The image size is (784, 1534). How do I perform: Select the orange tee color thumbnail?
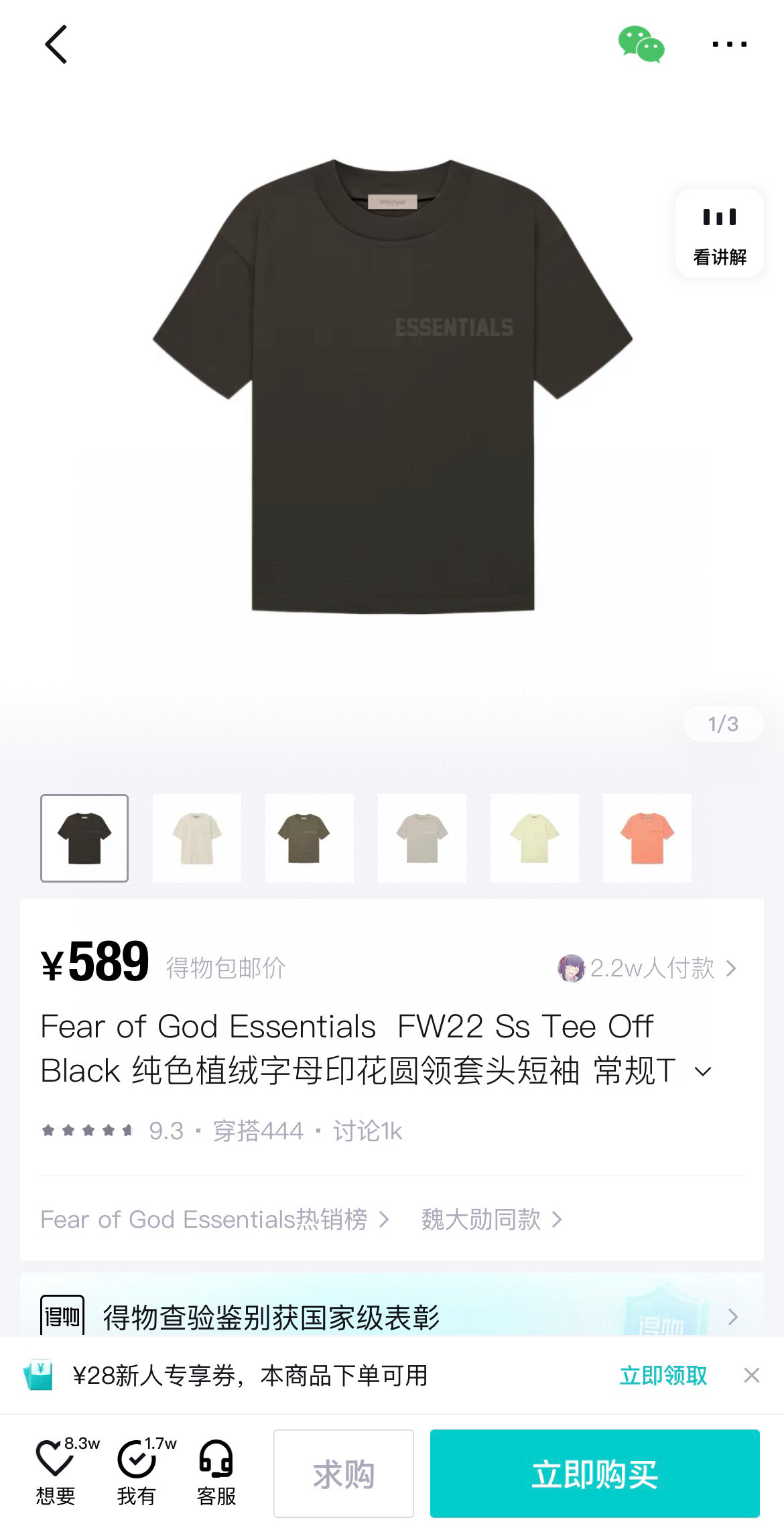pos(647,838)
